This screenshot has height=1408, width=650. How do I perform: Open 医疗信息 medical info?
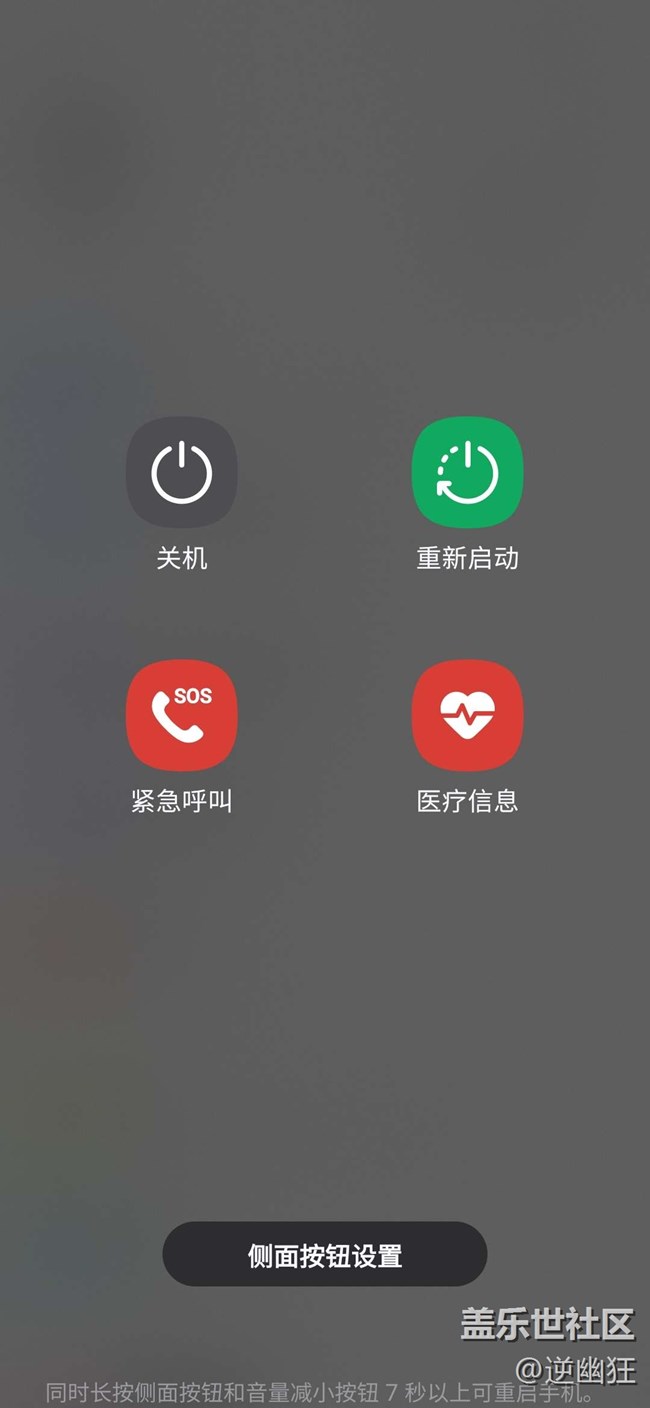tap(468, 715)
